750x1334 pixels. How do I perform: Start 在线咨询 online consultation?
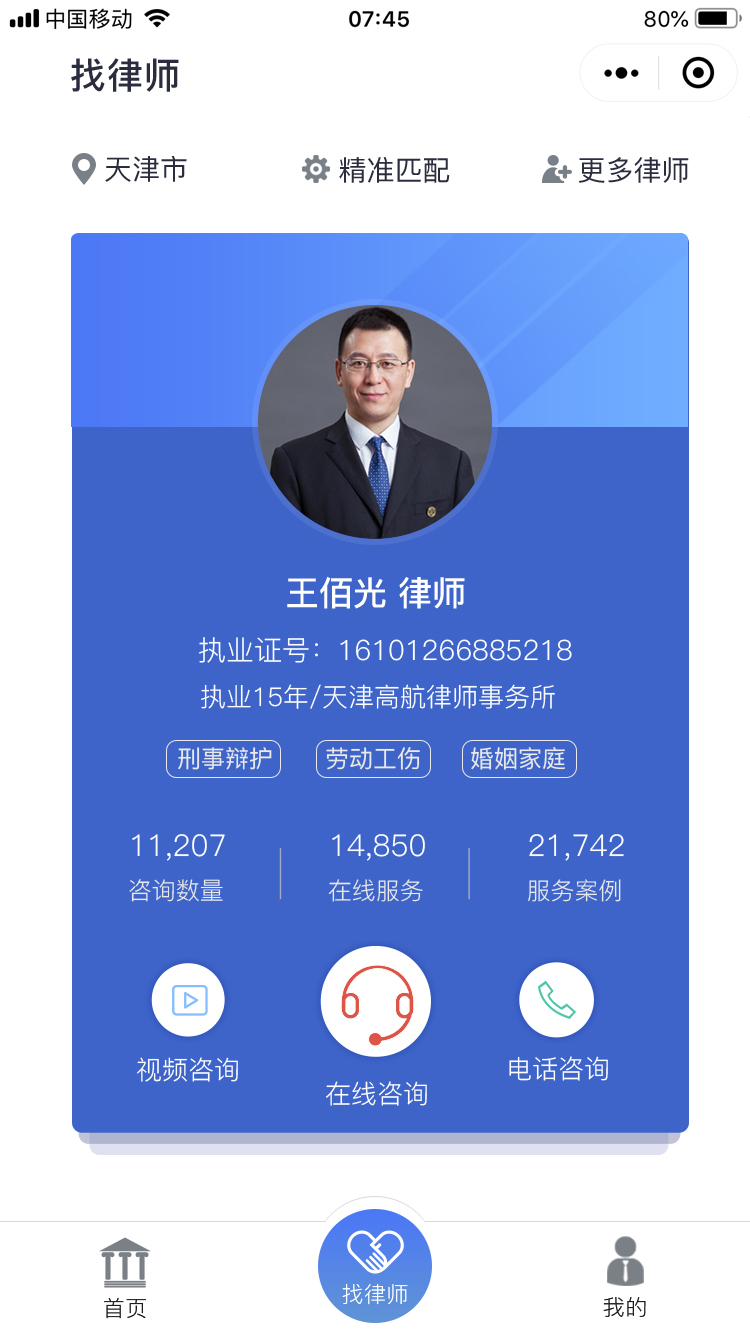pos(376,1002)
